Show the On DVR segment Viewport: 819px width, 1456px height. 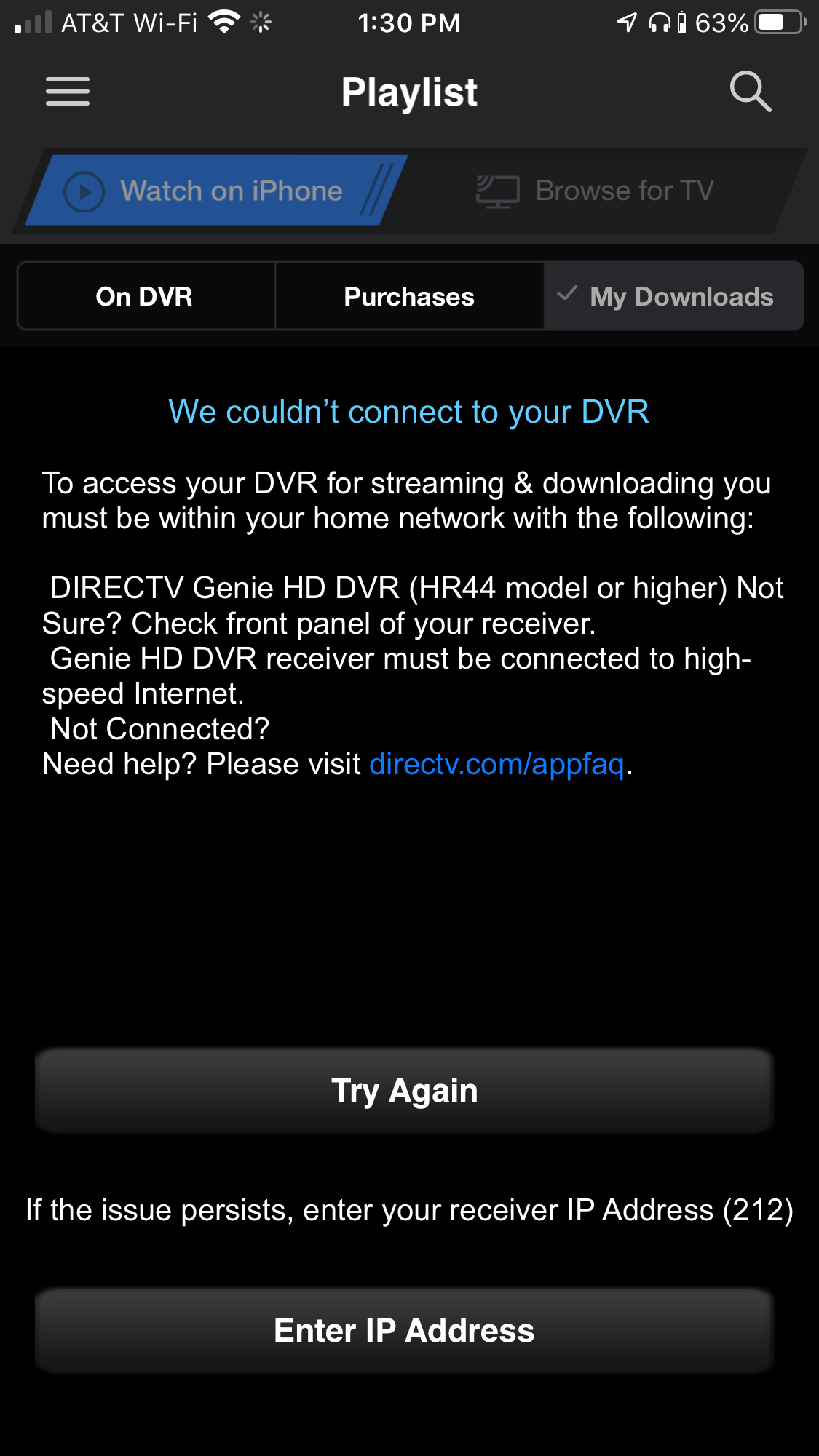click(146, 297)
